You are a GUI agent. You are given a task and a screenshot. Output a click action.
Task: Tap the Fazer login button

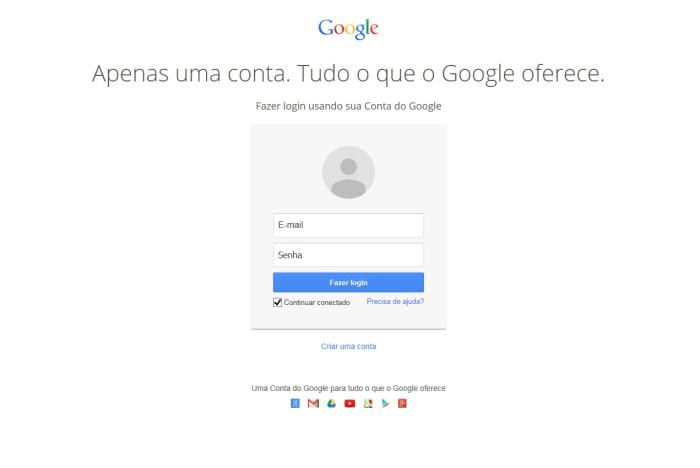(348, 283)
